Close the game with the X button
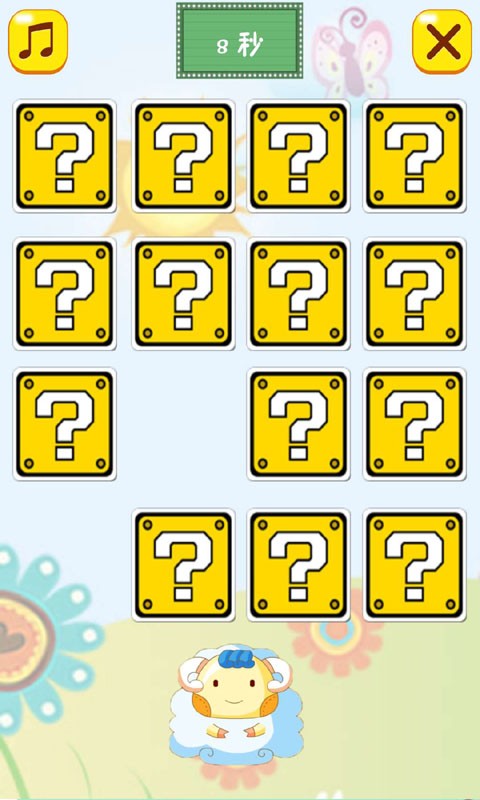The width and height of the screenshot is (480, 800). point(442,42)
